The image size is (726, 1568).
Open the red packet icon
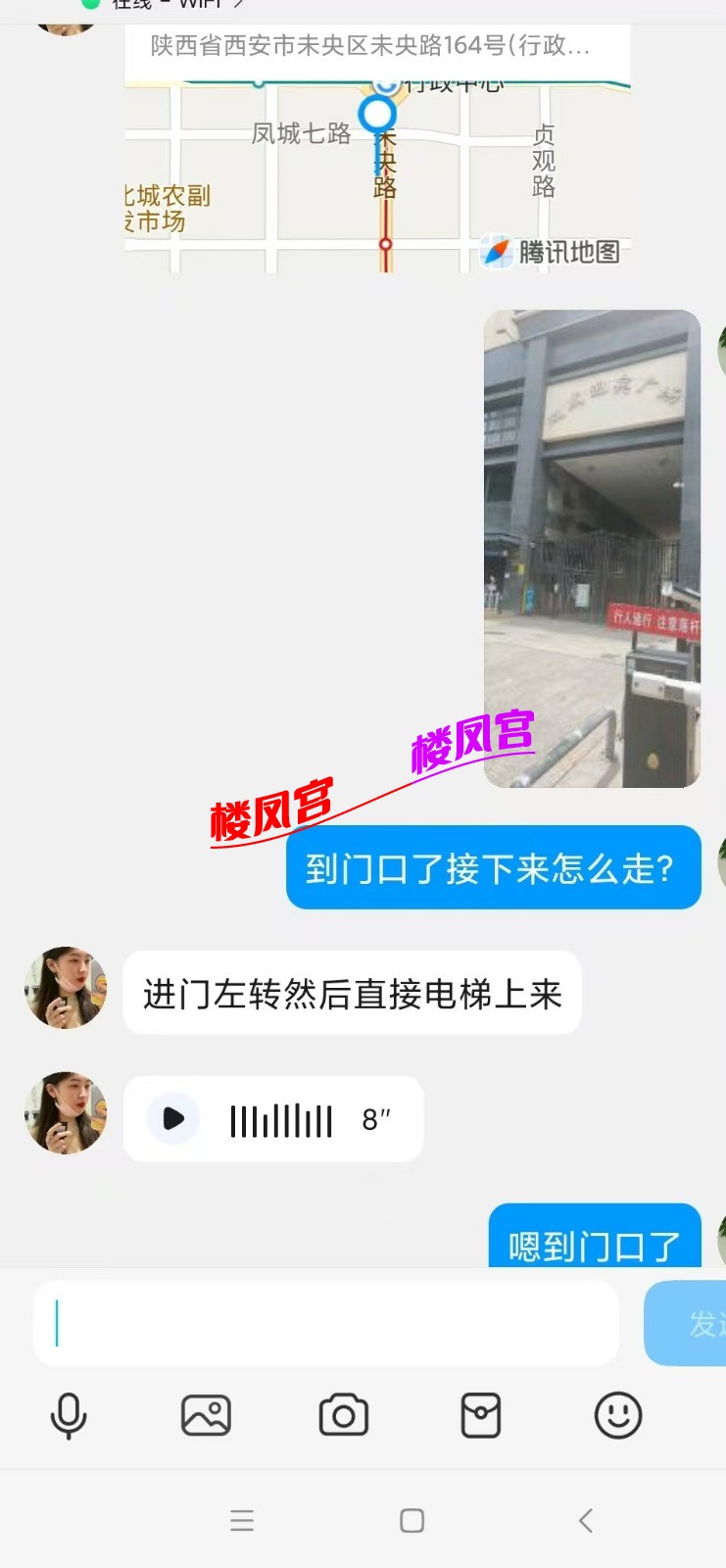(481, 1415)
